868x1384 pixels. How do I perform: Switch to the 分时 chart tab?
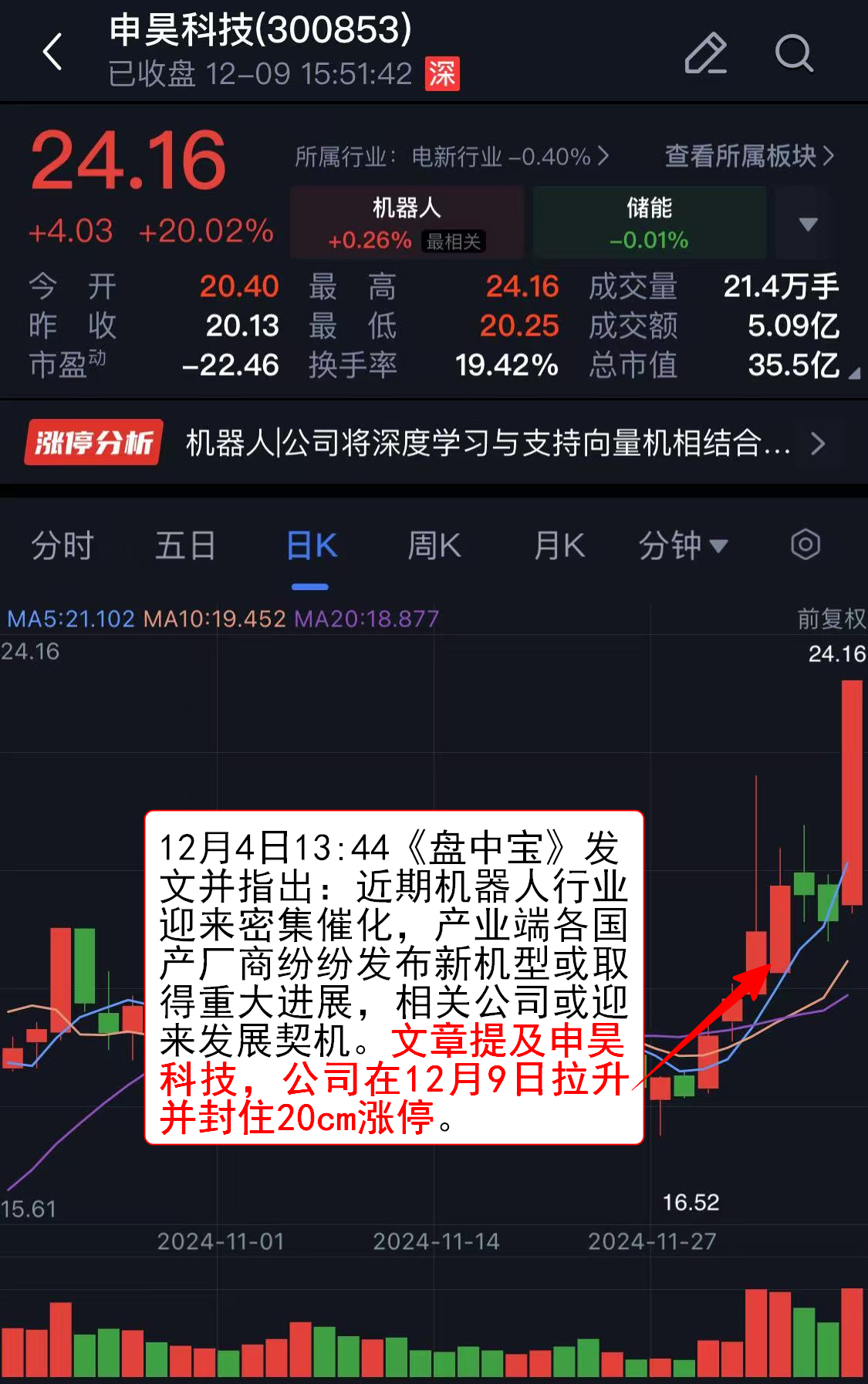(62, 546)
